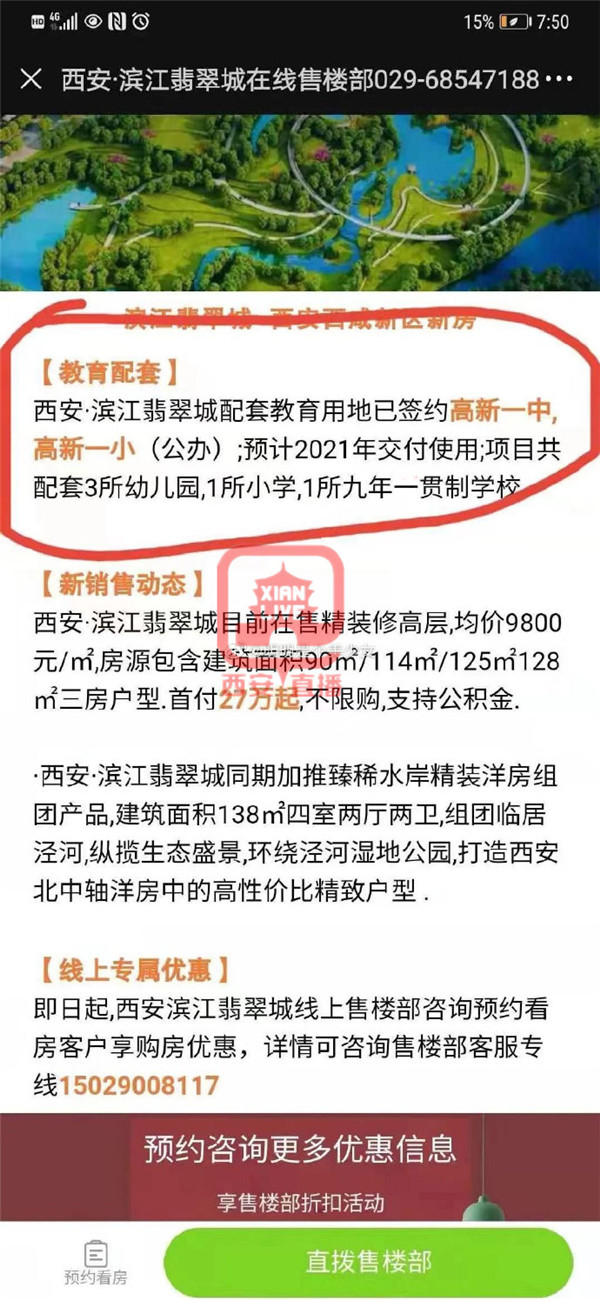
Task: Close the webpage with the X
Action: [x=31, y=79]
